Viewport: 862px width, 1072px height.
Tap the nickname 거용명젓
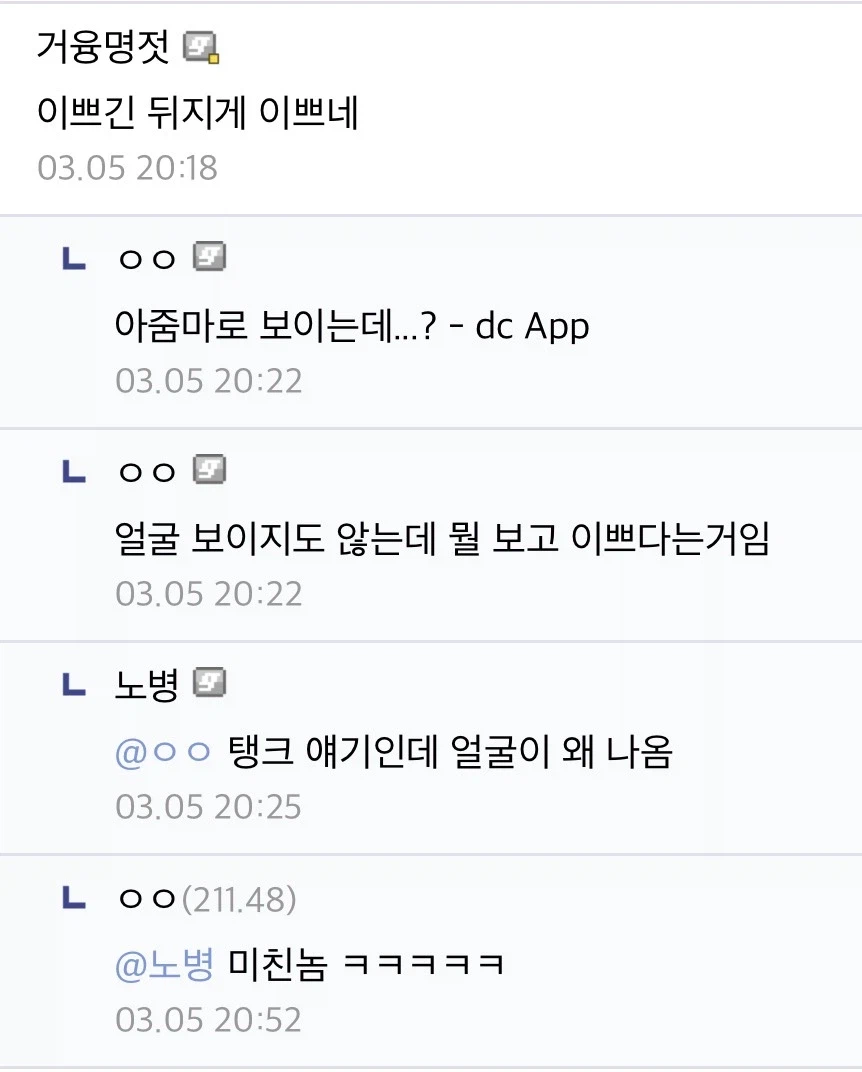(103, 47)
